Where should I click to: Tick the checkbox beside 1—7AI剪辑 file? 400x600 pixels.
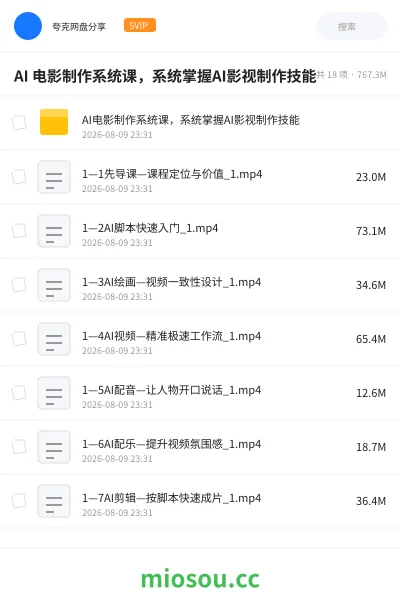pos(19,501)
